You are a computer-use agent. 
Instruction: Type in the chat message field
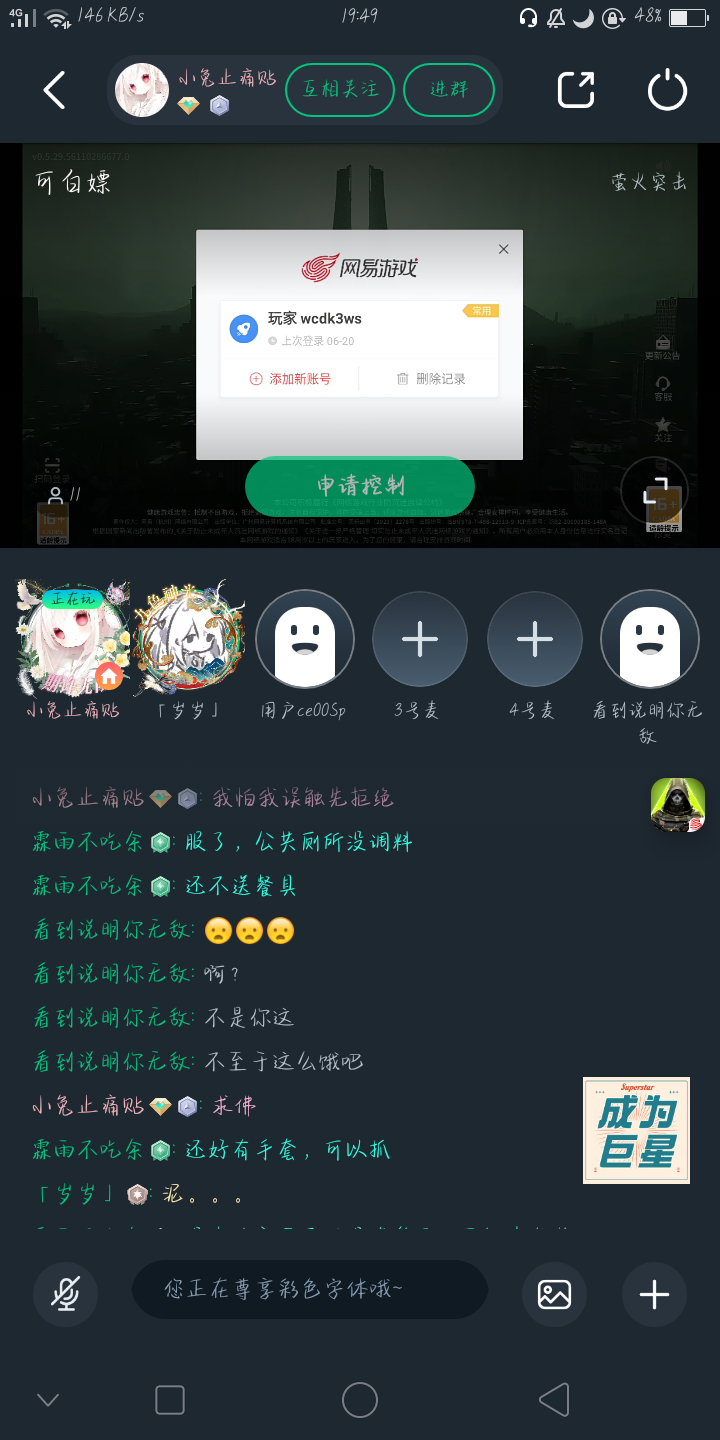[x=310, y=1290]
